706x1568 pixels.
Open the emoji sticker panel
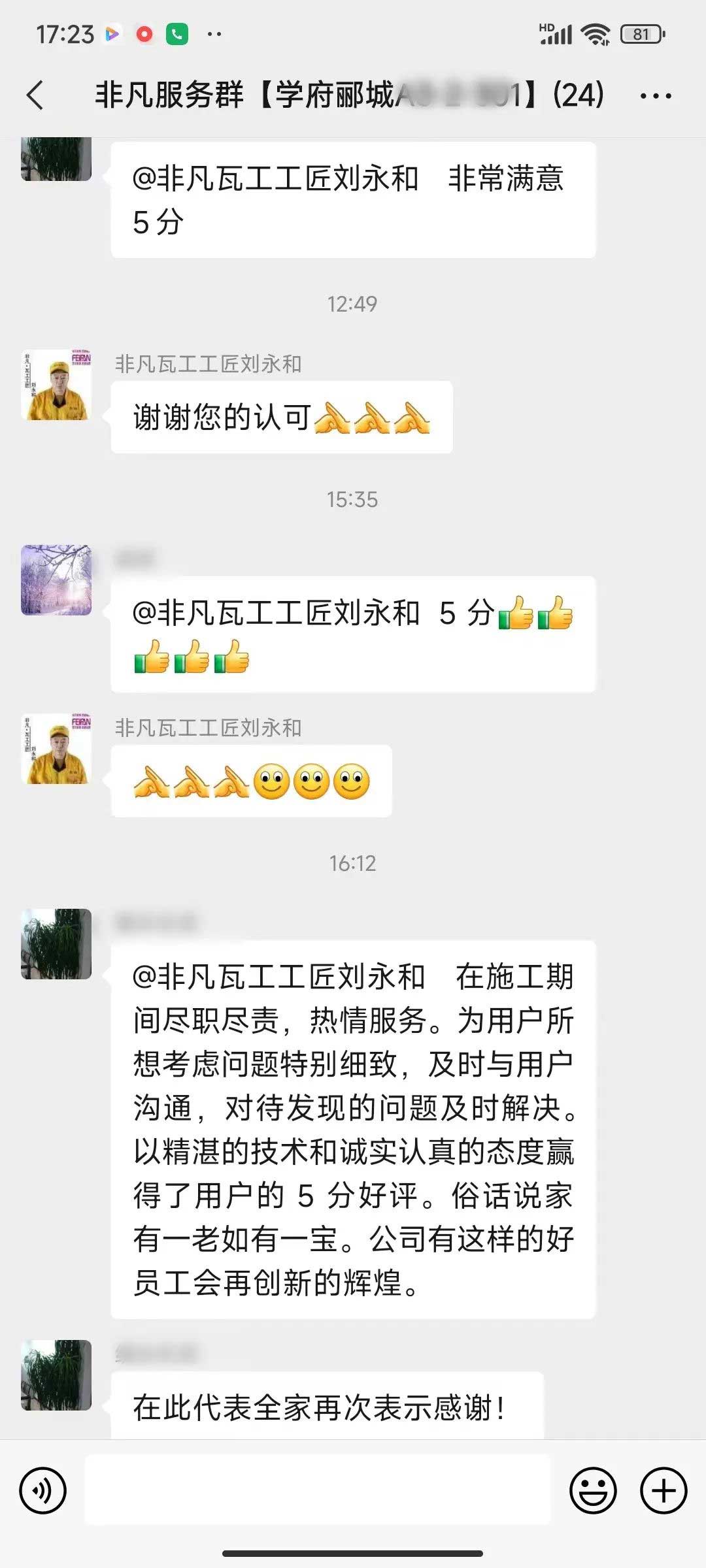[593, 1491]
